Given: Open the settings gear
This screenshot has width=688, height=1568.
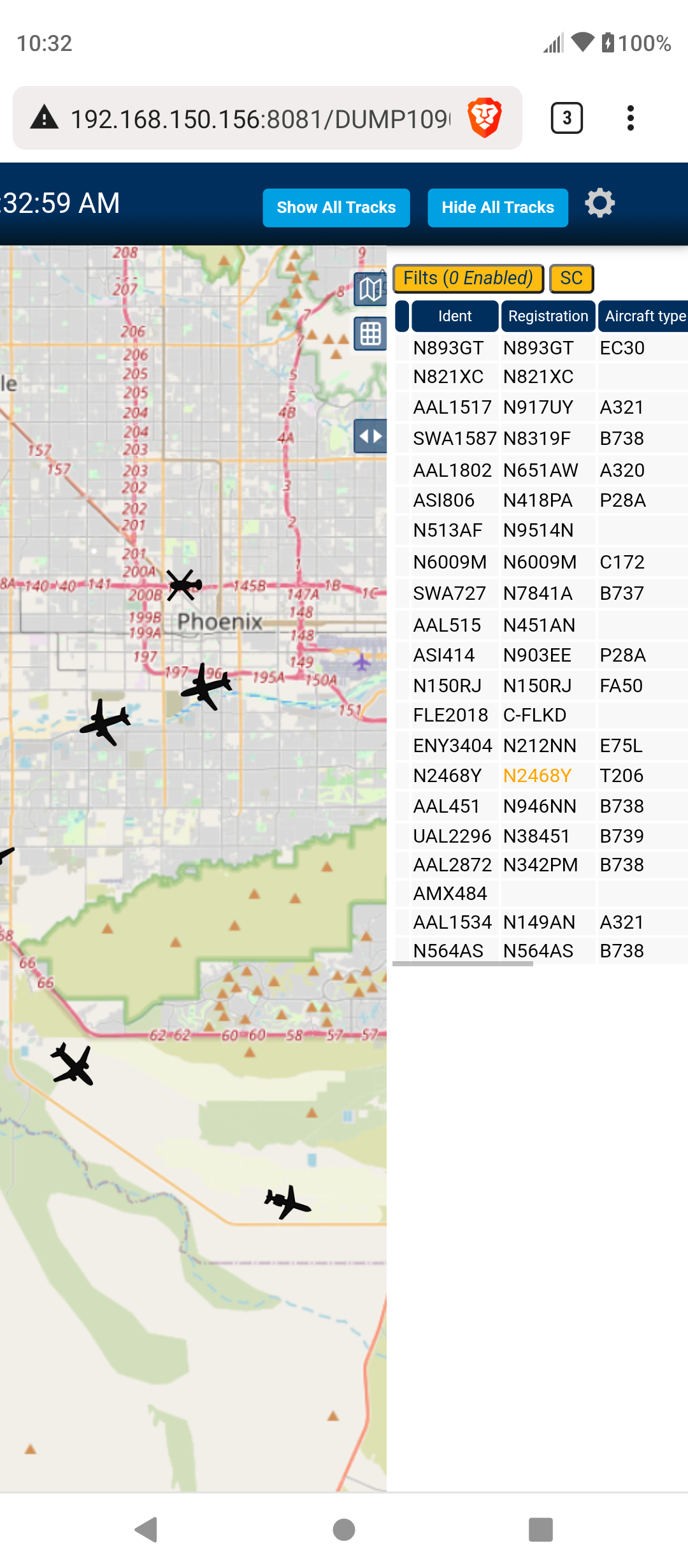Looking at the screenshot, I should click(600, 204).
